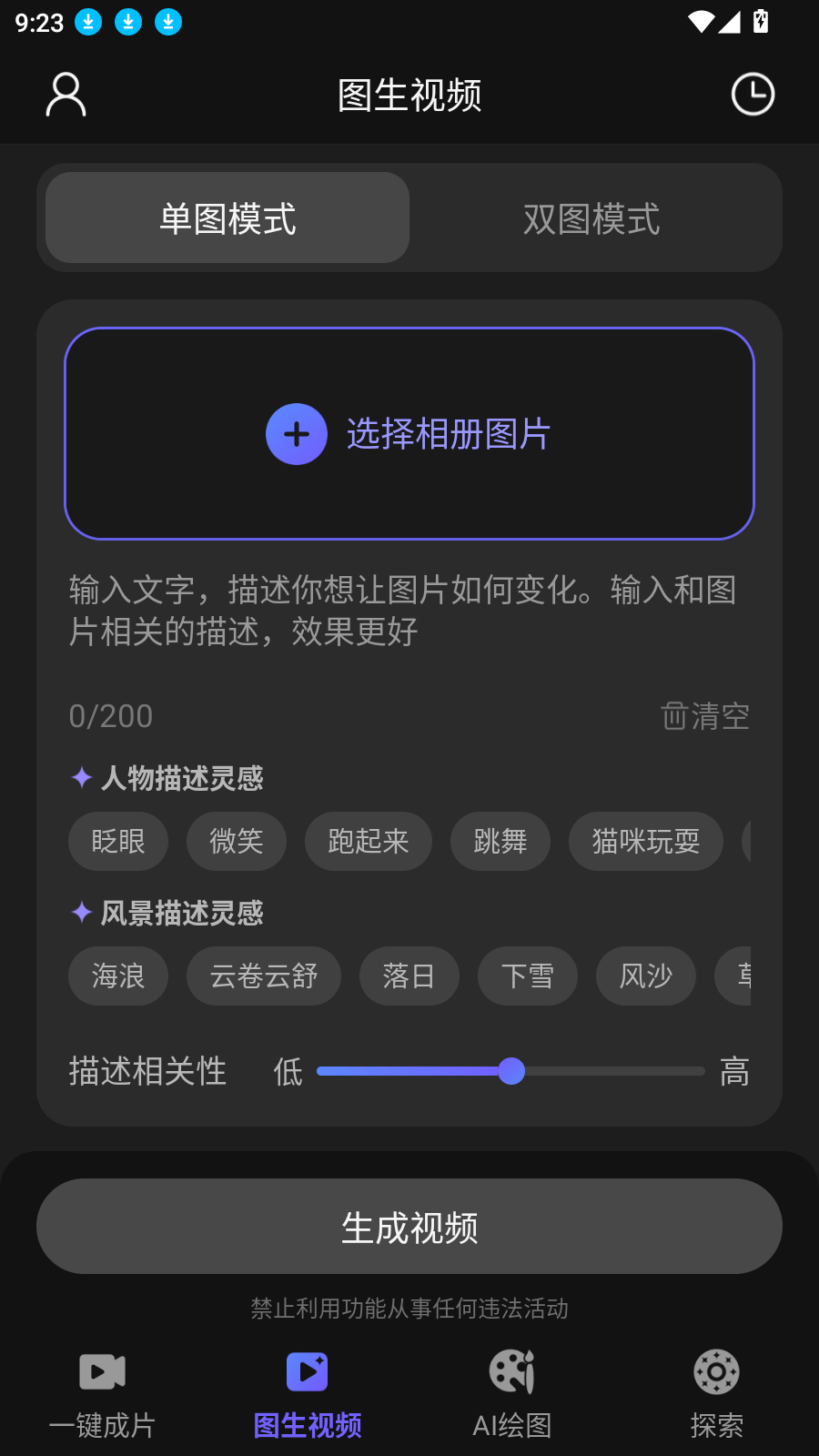Select the 海浪 scenery chip
The image size is (819, 1456).
117,976
